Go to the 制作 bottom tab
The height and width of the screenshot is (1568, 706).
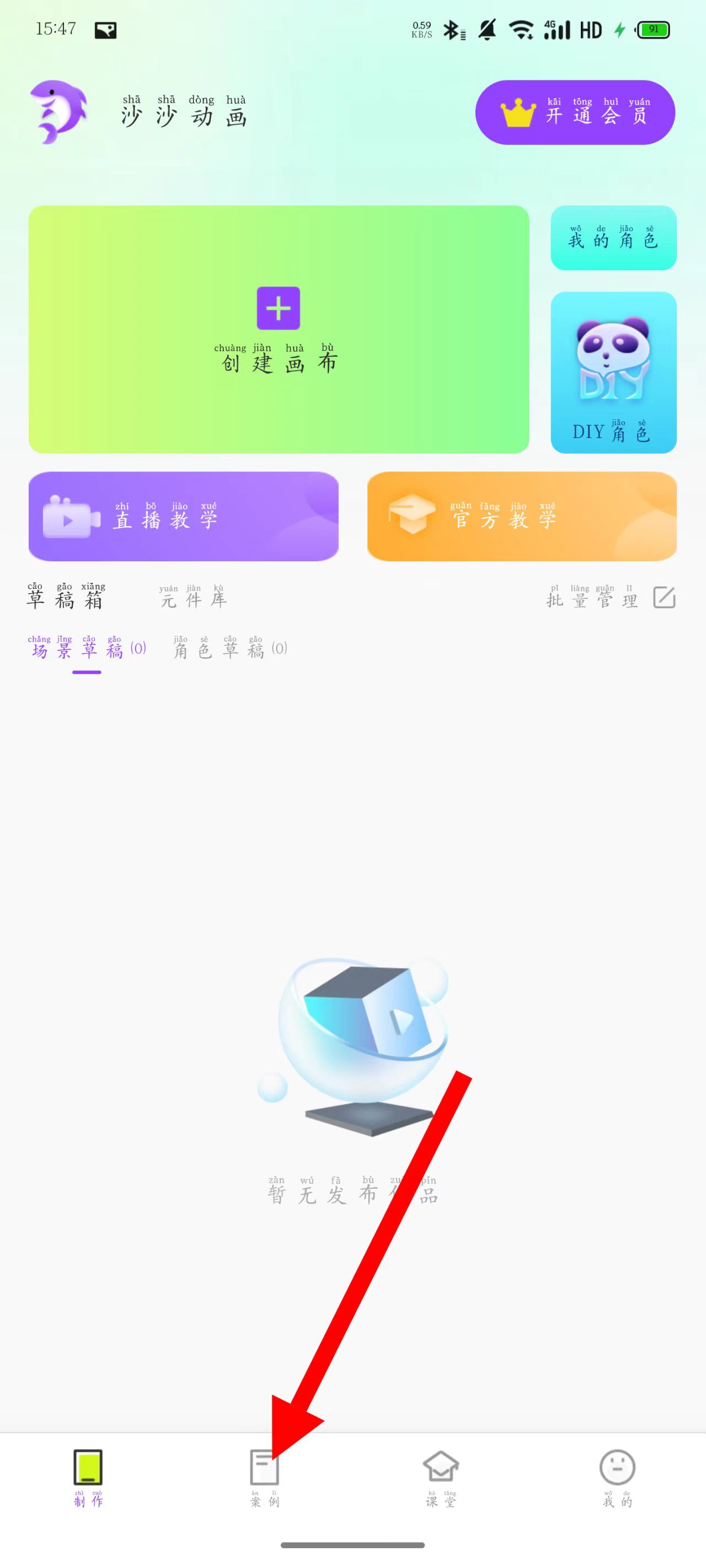88,1478
